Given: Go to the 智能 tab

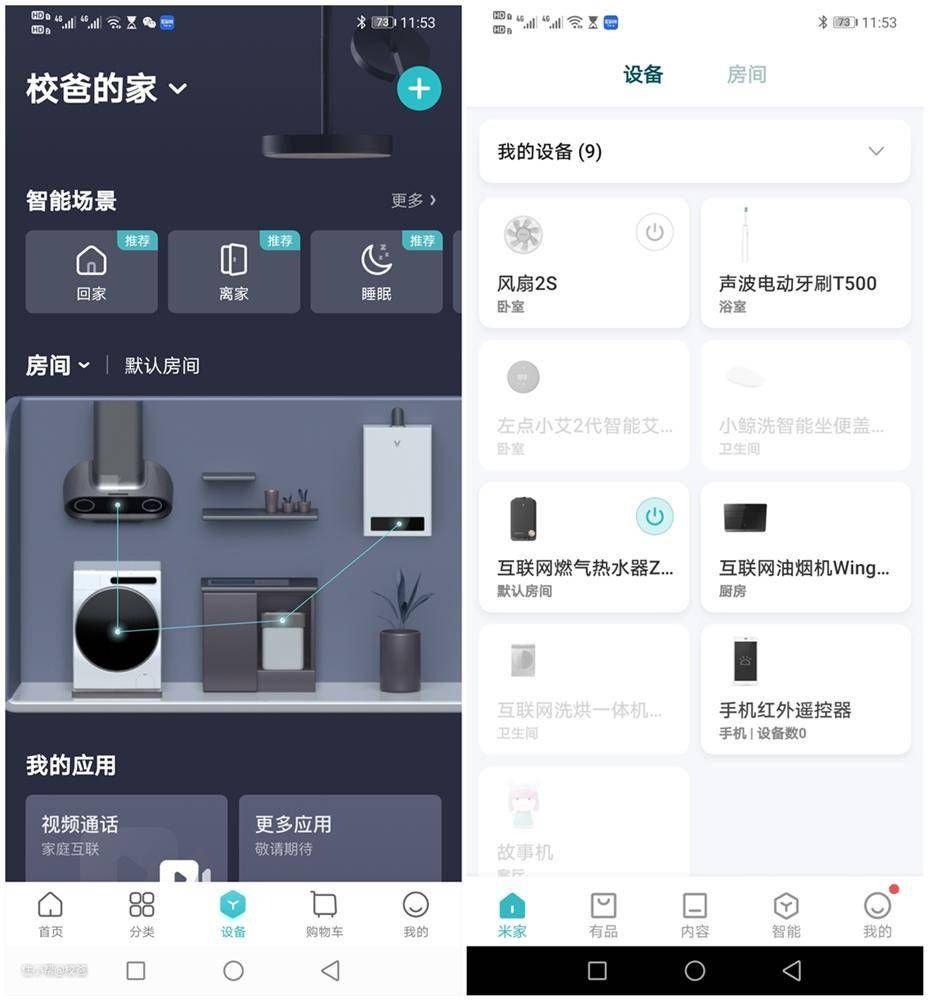Looking at the screenshot, I should point(786,915).
